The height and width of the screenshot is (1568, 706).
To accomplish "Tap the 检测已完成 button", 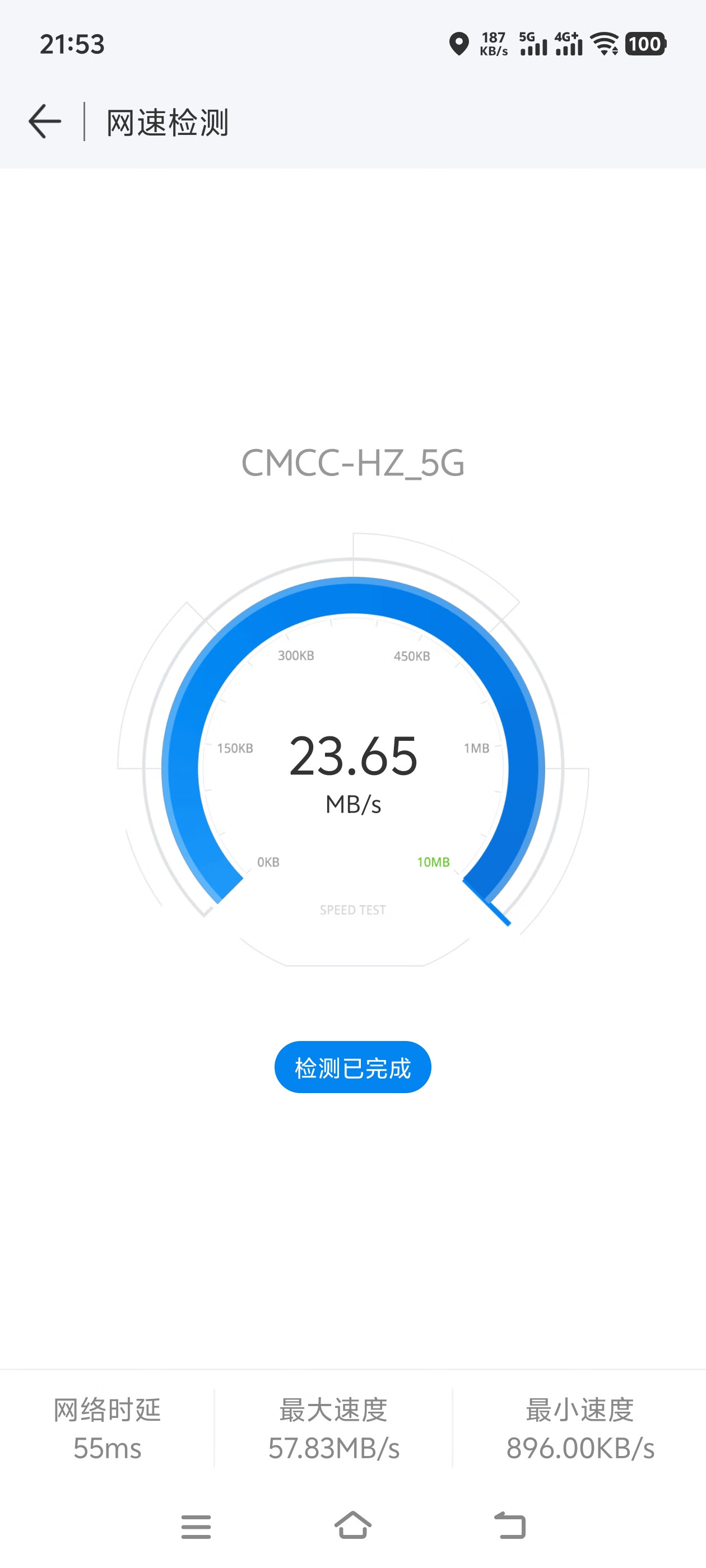I will point(352,1067).
